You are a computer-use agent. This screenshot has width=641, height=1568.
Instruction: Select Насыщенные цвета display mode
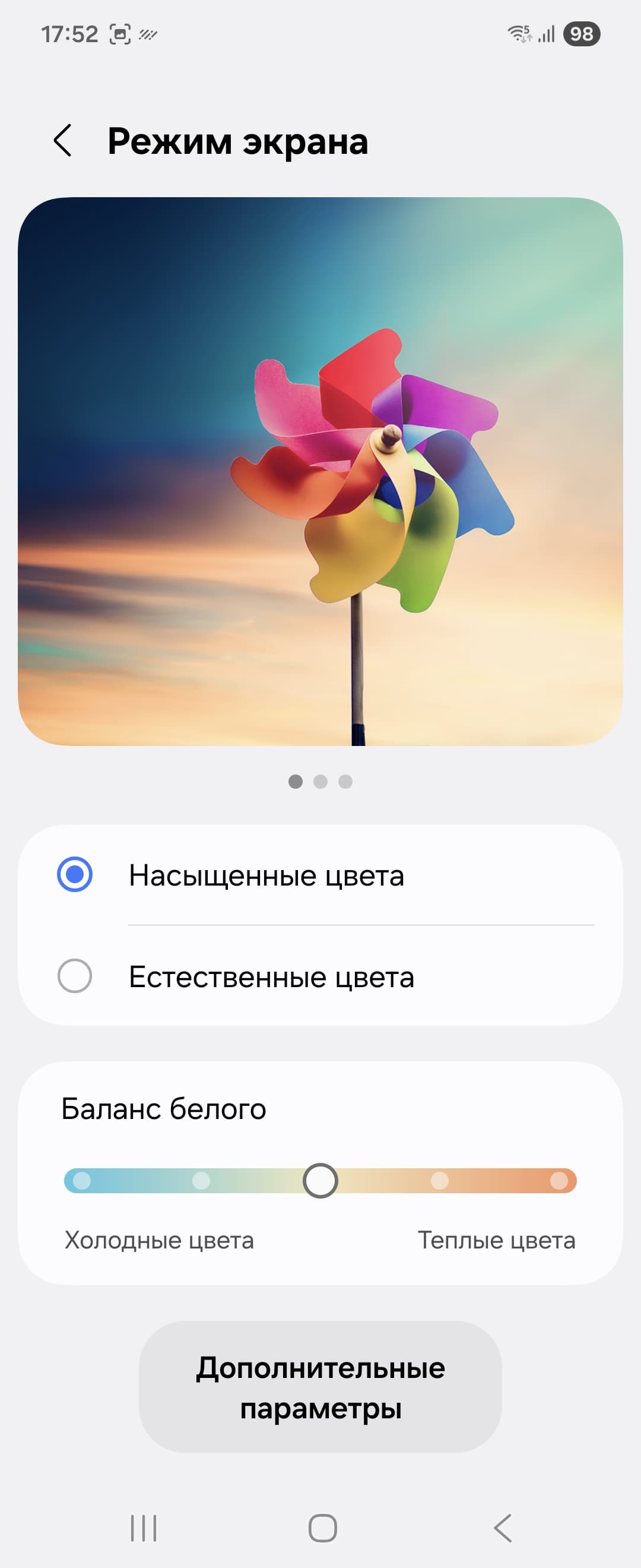pyautogui.click(x=75, y=875)
